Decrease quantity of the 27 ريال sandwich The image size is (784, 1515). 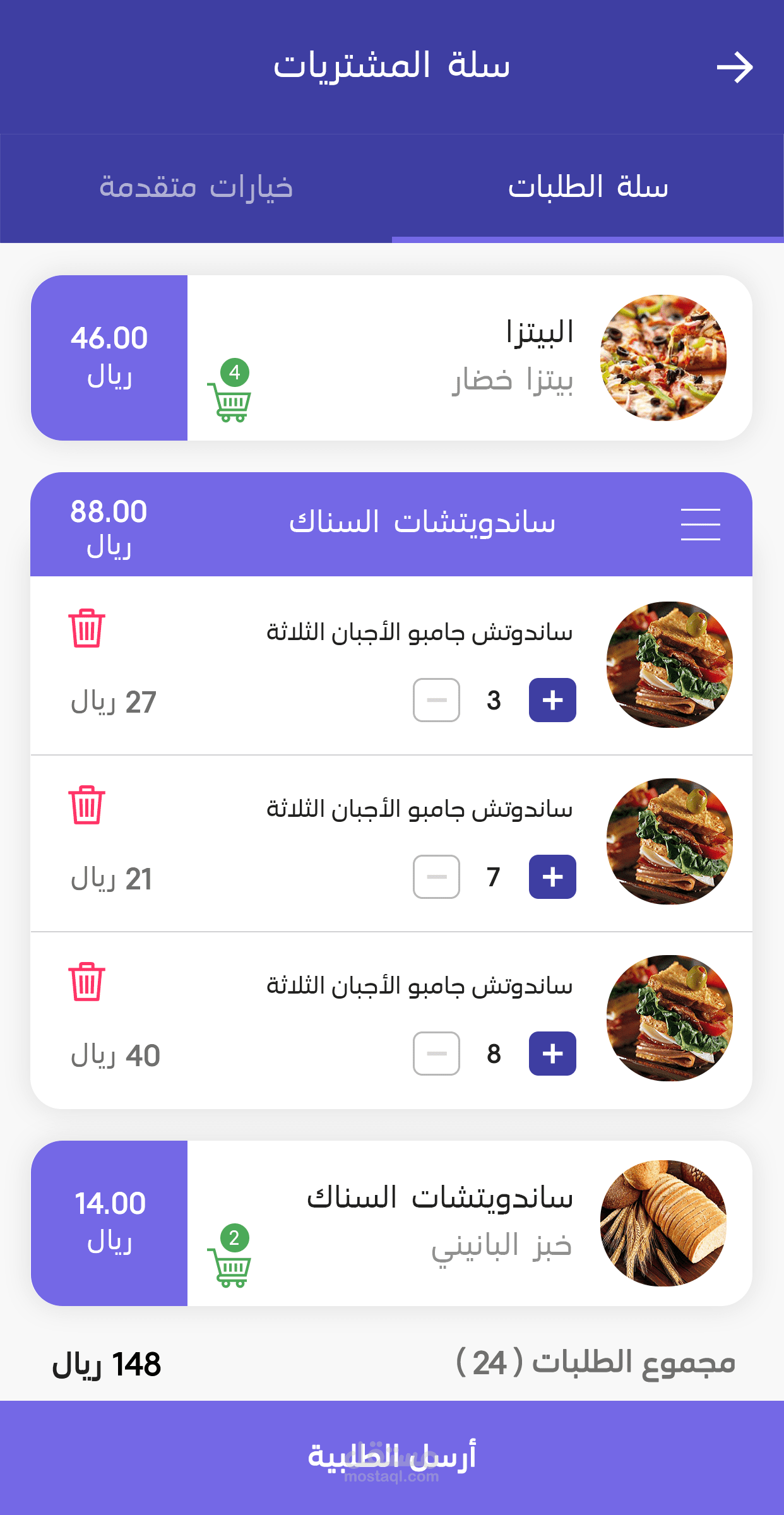click(436, 700)
